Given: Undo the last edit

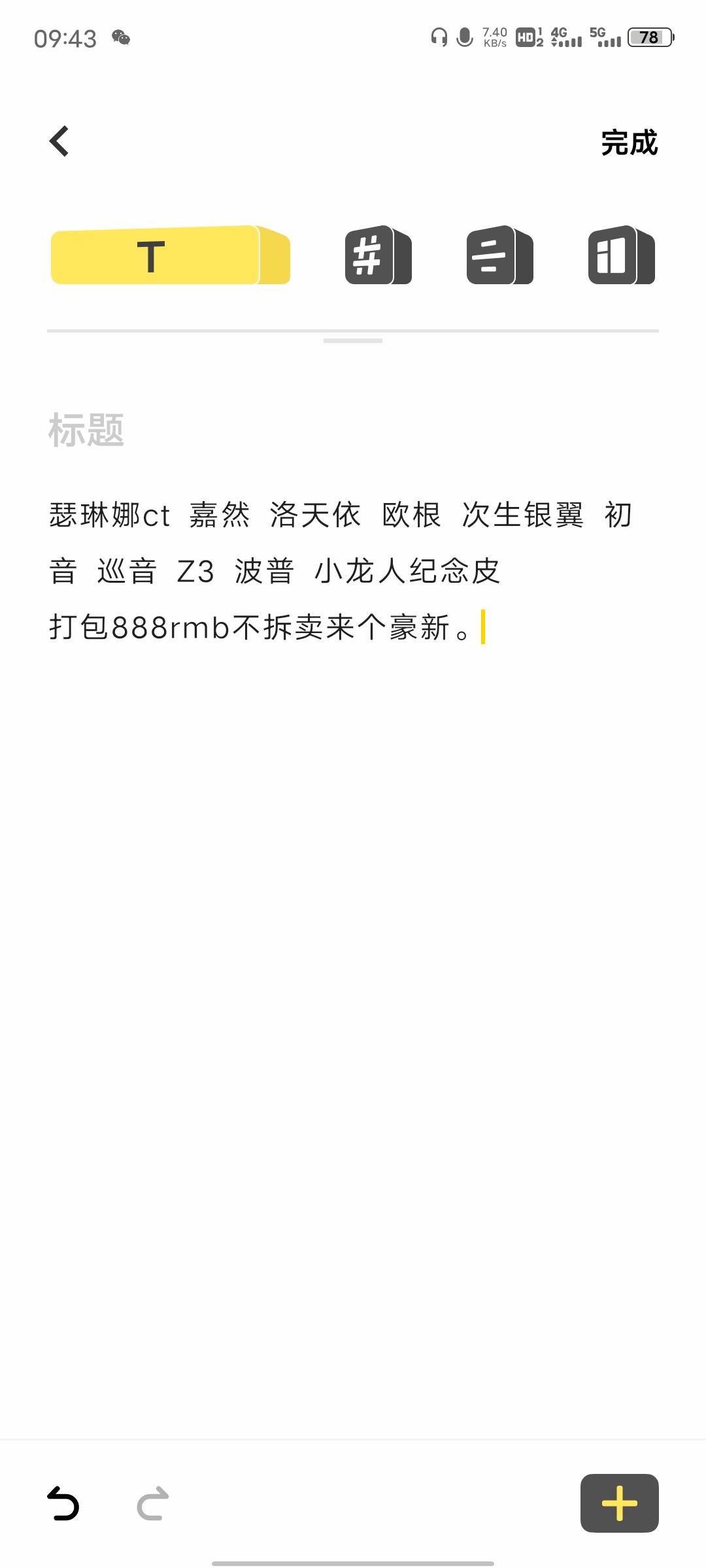Looking at the screenshot, I should click(x=63, y=1503).
